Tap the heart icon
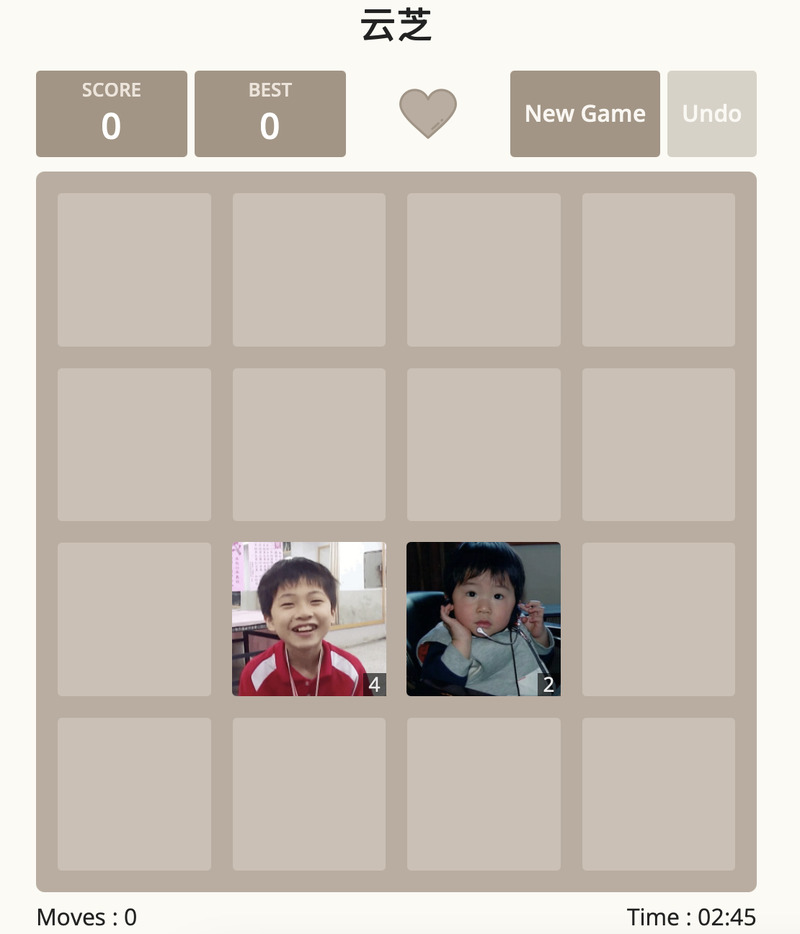 pyautogui.click(x=428, y=113)
